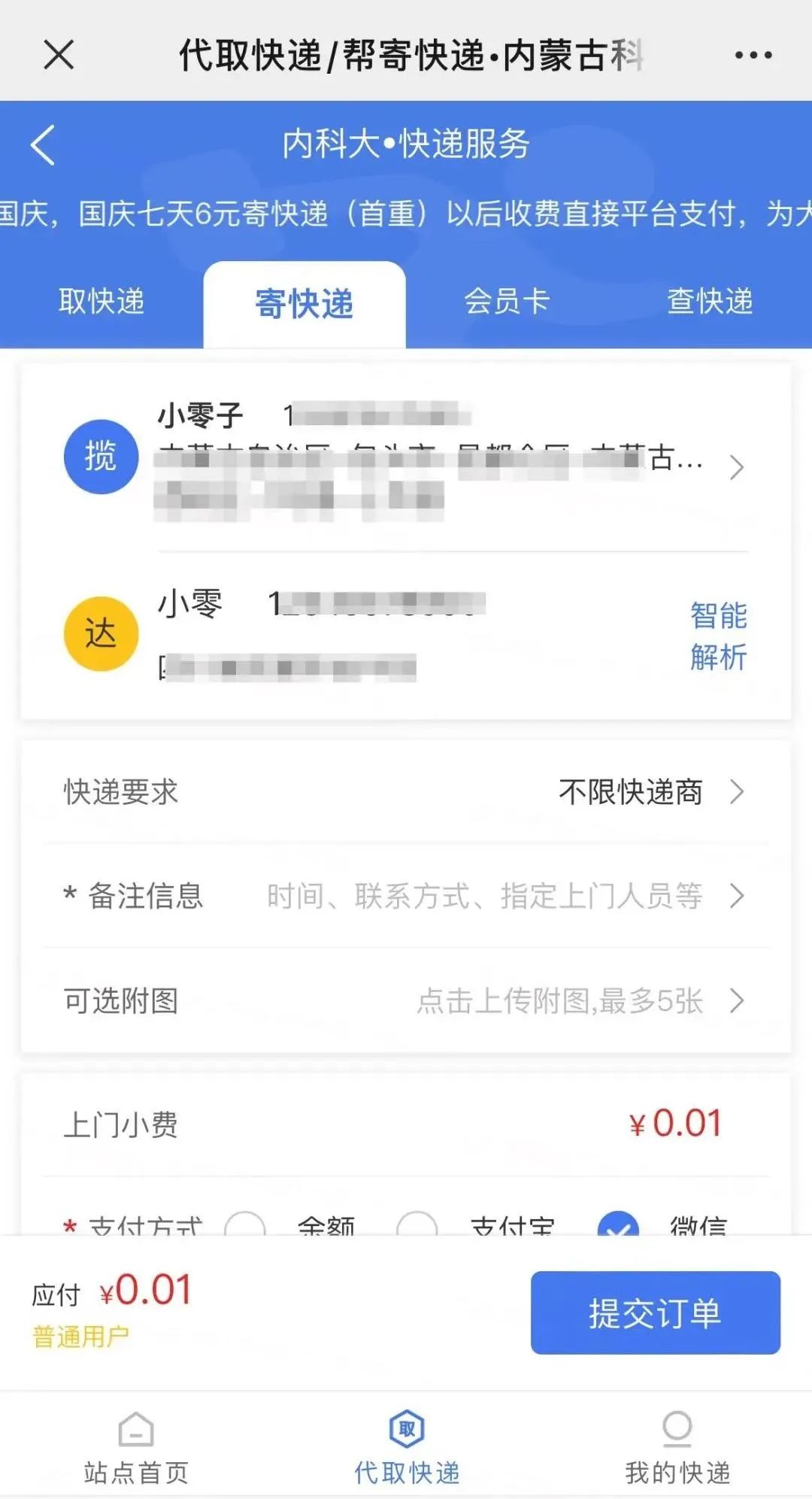812x1499 pixels.
Task: Go back from 内科大•快递服务
Action: [44, 145]
